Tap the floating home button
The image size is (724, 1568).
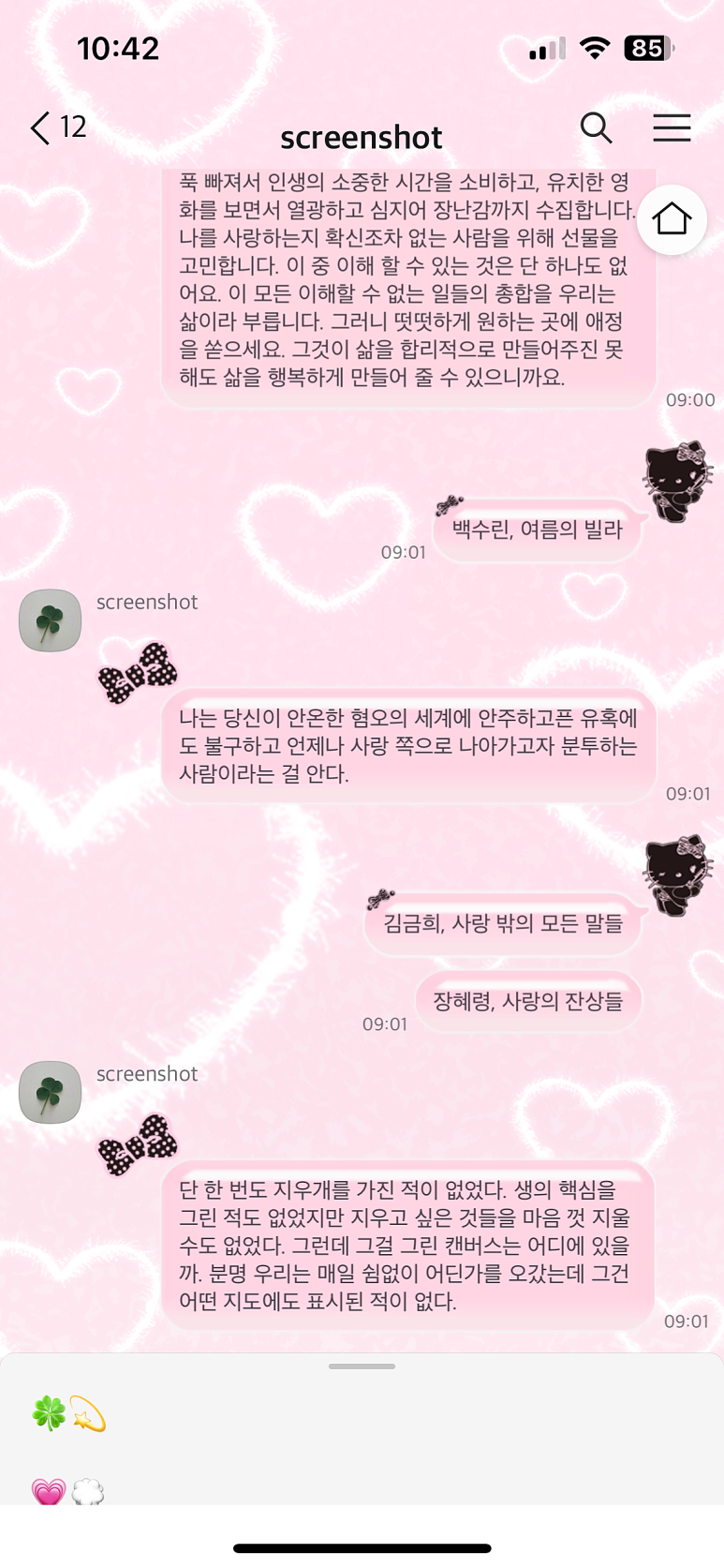(x=672, y=219)
